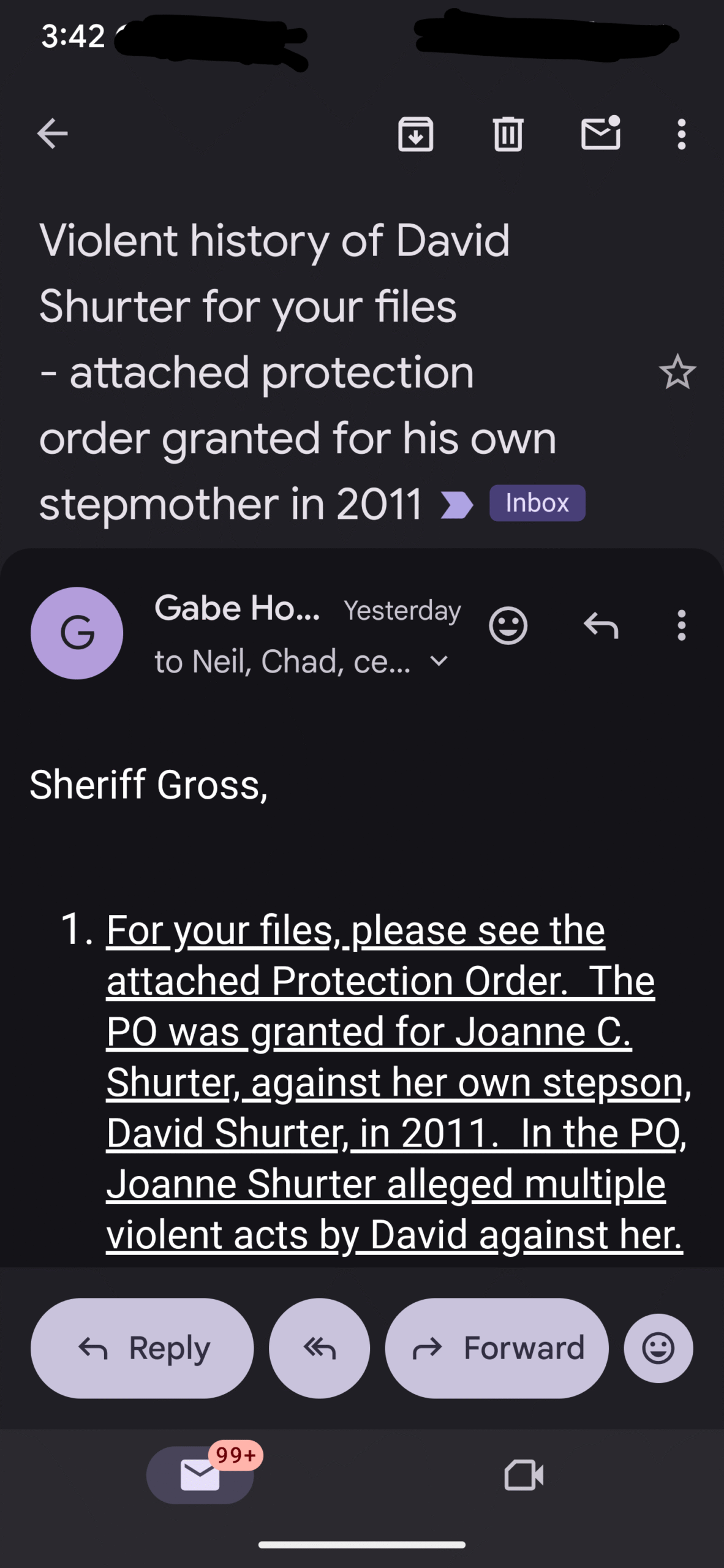Image resolution: width=724 pixels, height=1568 pixels.
Task: Open emoji reaction button beside Forward
Action: 658,1348
